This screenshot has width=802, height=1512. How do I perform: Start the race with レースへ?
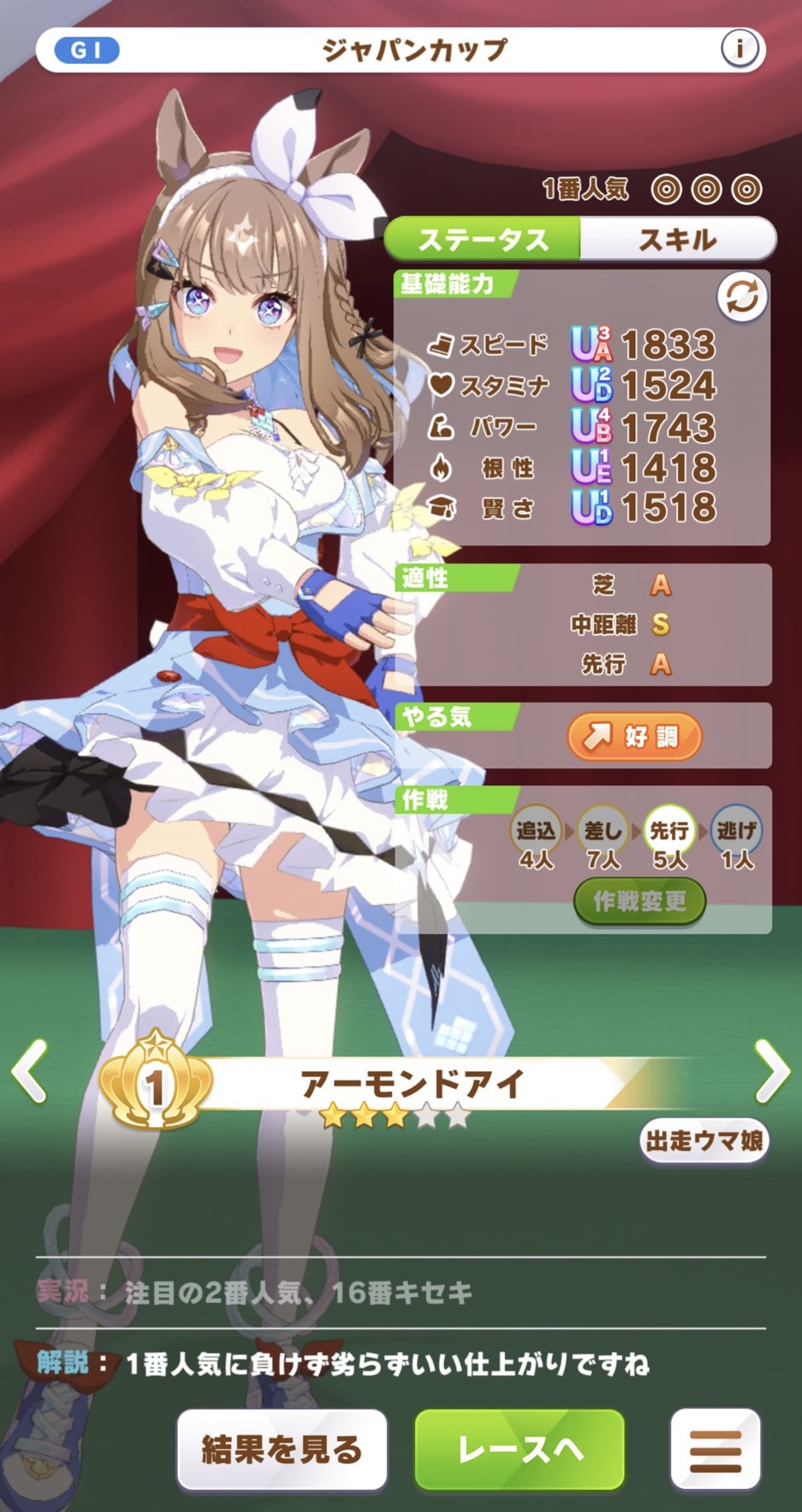(520, 1450)
